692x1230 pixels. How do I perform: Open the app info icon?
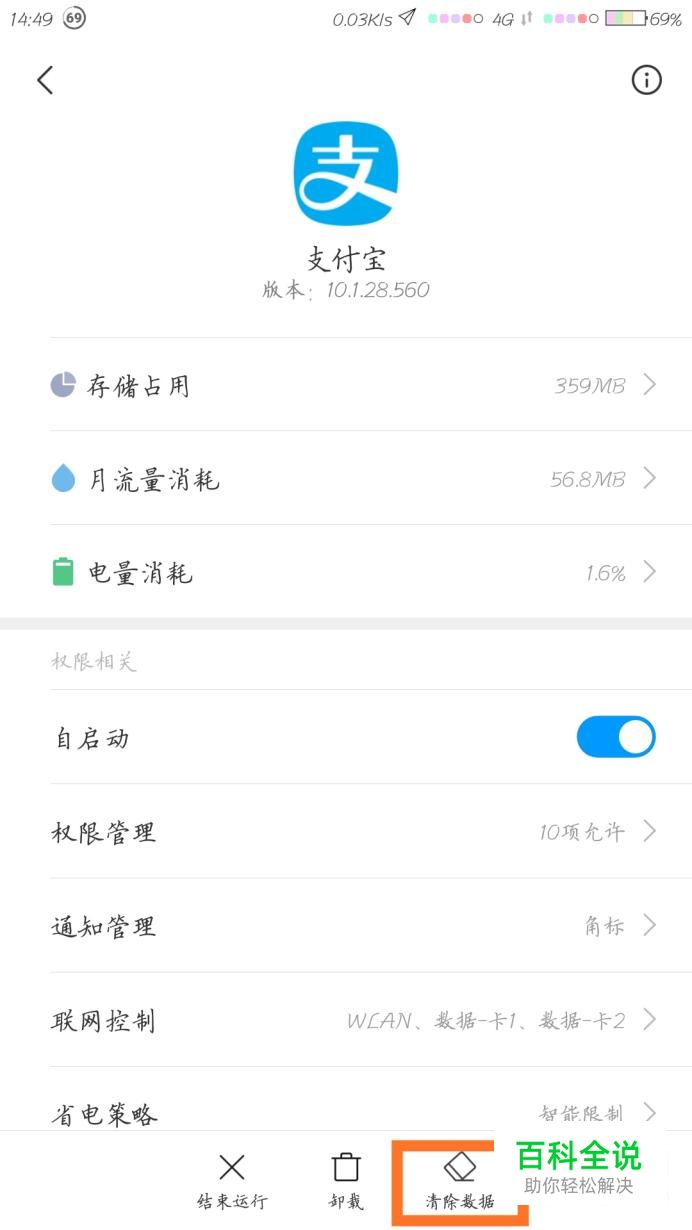click(647, 81)
